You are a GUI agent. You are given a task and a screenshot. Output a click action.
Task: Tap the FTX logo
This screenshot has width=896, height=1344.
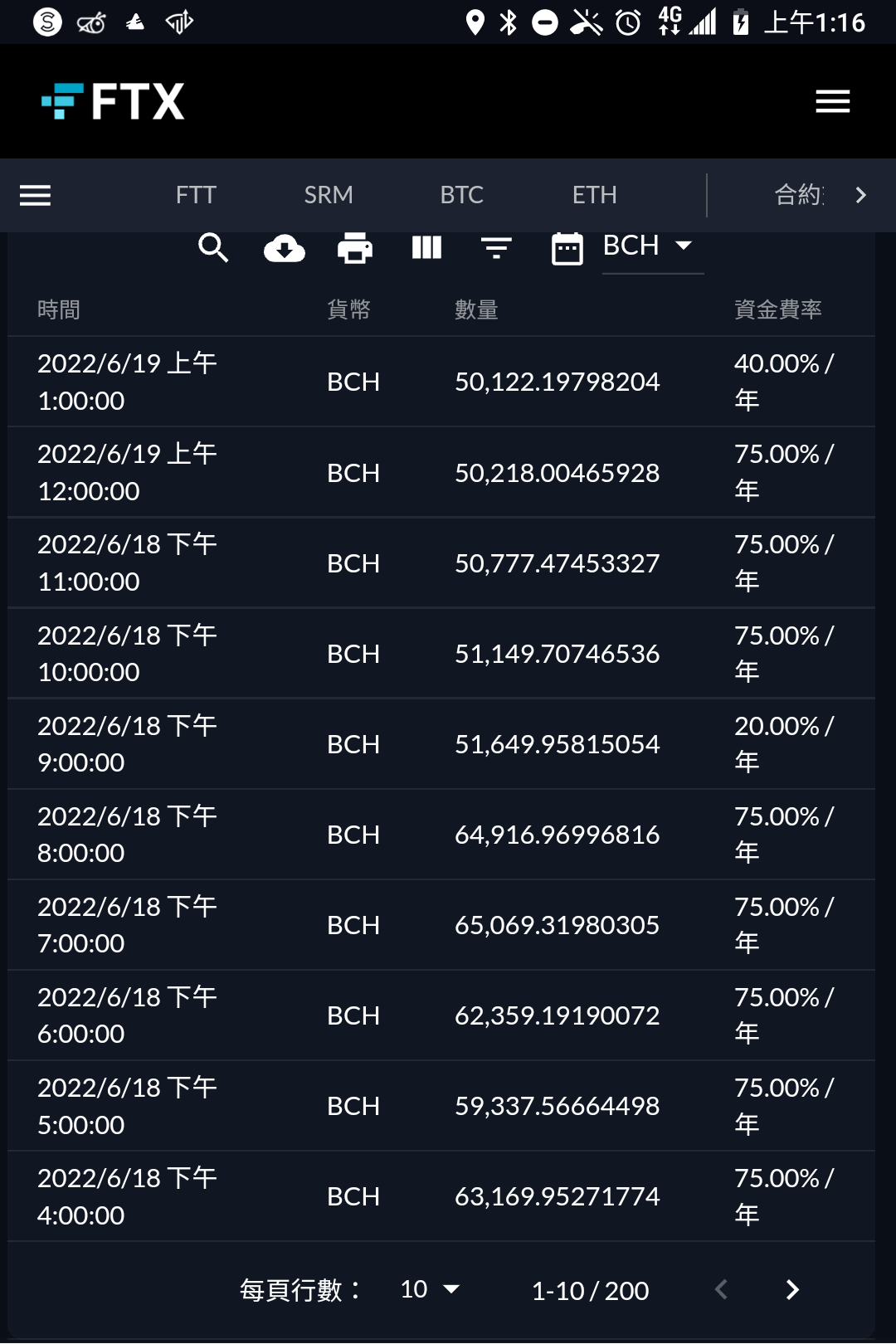coord(113,101)
